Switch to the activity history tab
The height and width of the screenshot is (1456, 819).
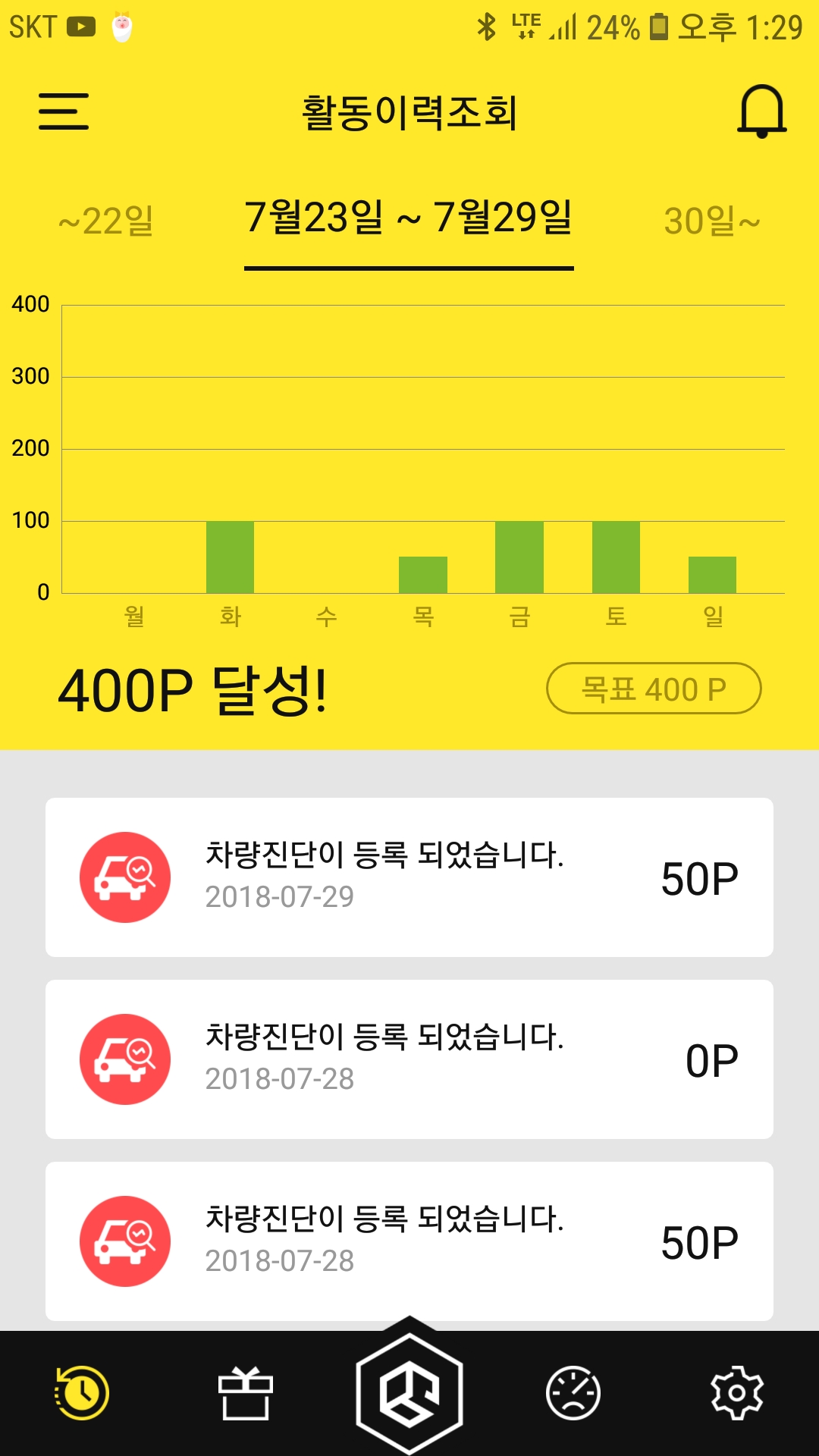82,1392
